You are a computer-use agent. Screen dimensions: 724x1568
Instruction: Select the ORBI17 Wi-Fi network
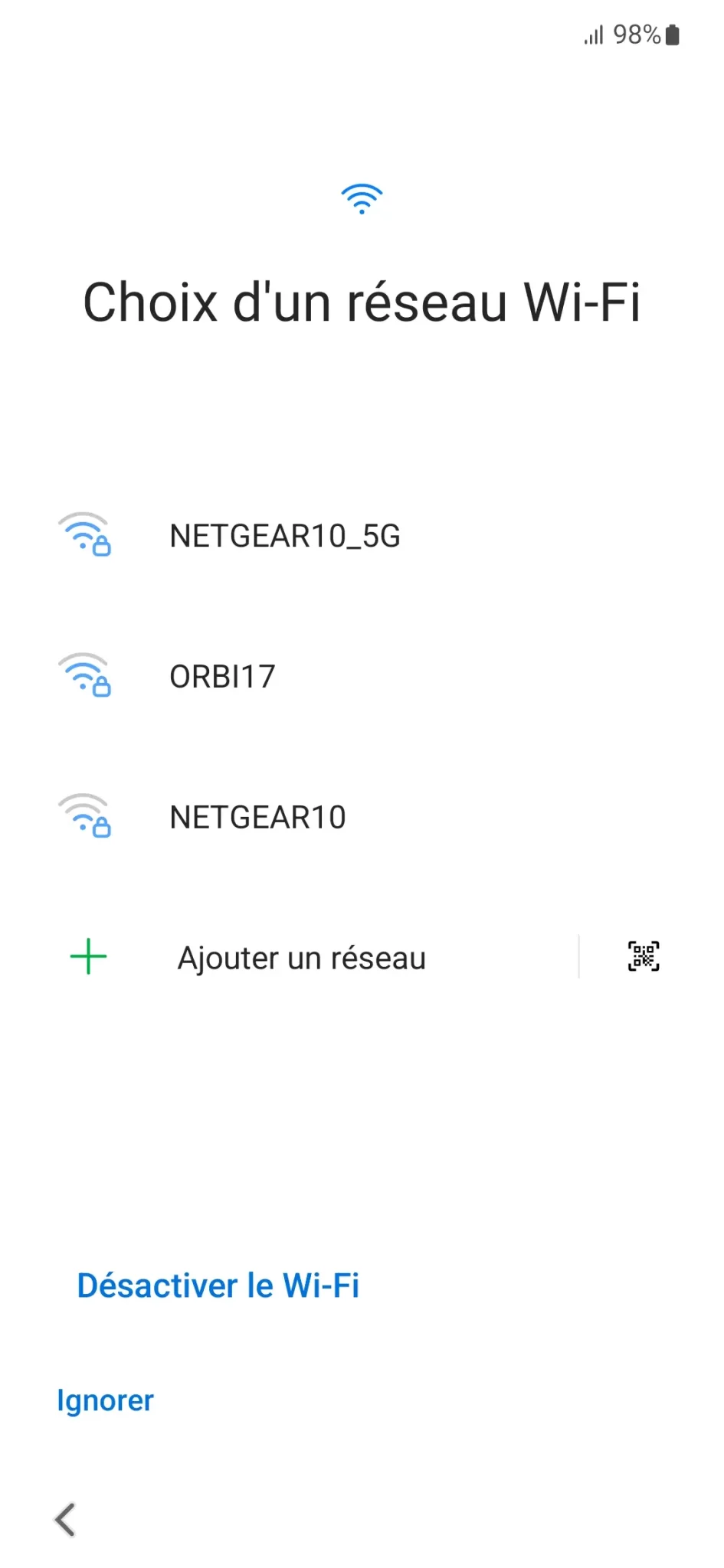[x=222, y=677]
